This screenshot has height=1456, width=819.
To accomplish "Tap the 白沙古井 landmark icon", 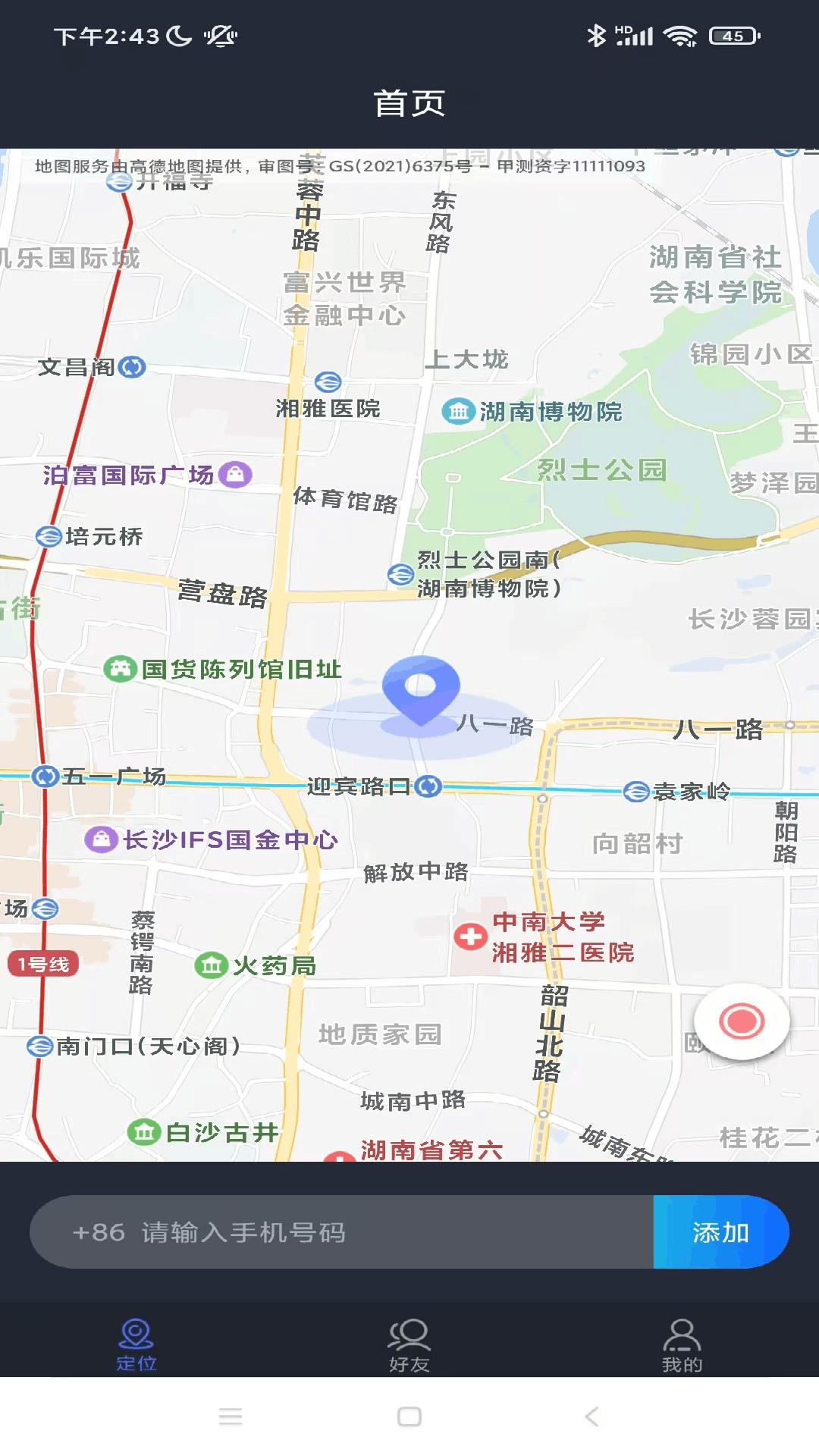I will pos(144,1129).
